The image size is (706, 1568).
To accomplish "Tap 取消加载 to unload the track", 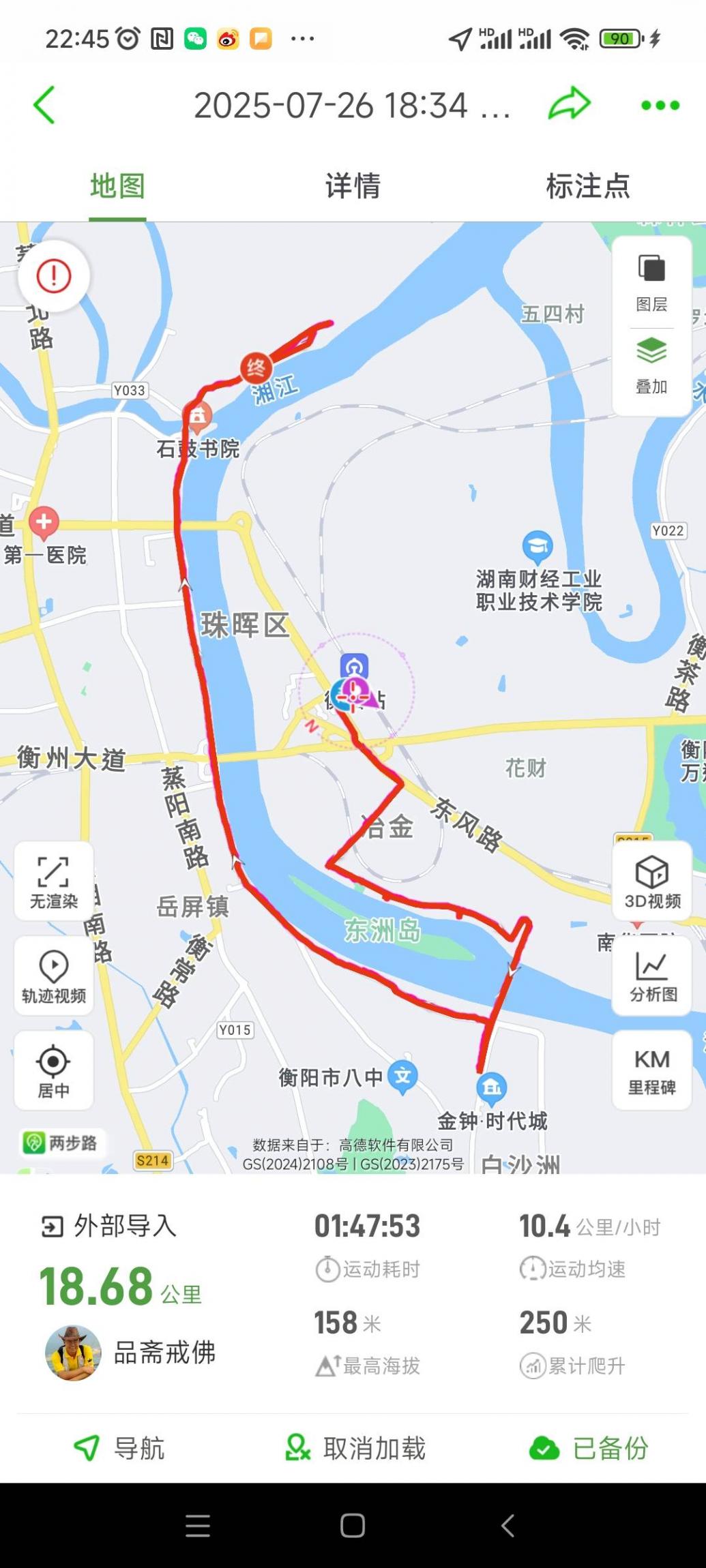I will 355,1447.
